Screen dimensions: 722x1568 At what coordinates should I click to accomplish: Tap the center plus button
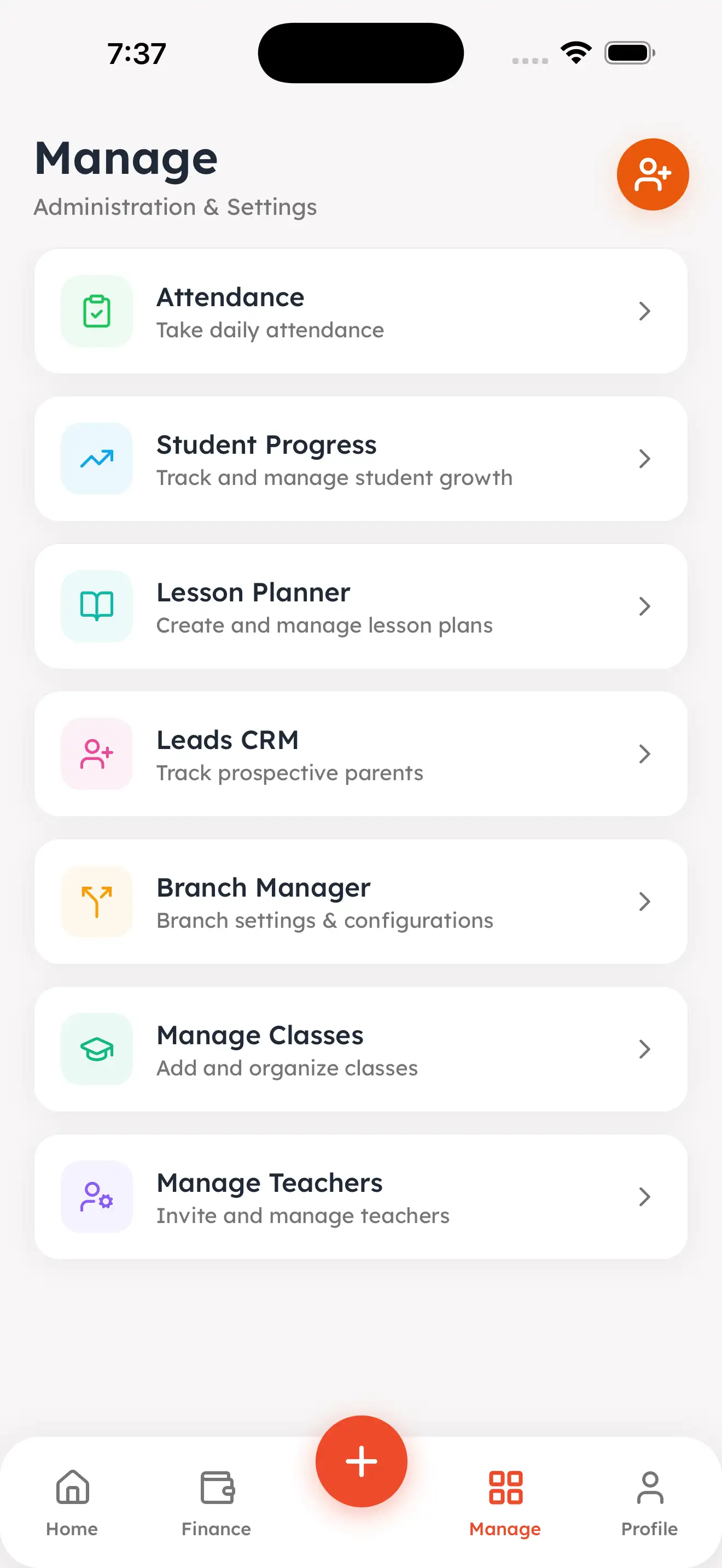361,1461
